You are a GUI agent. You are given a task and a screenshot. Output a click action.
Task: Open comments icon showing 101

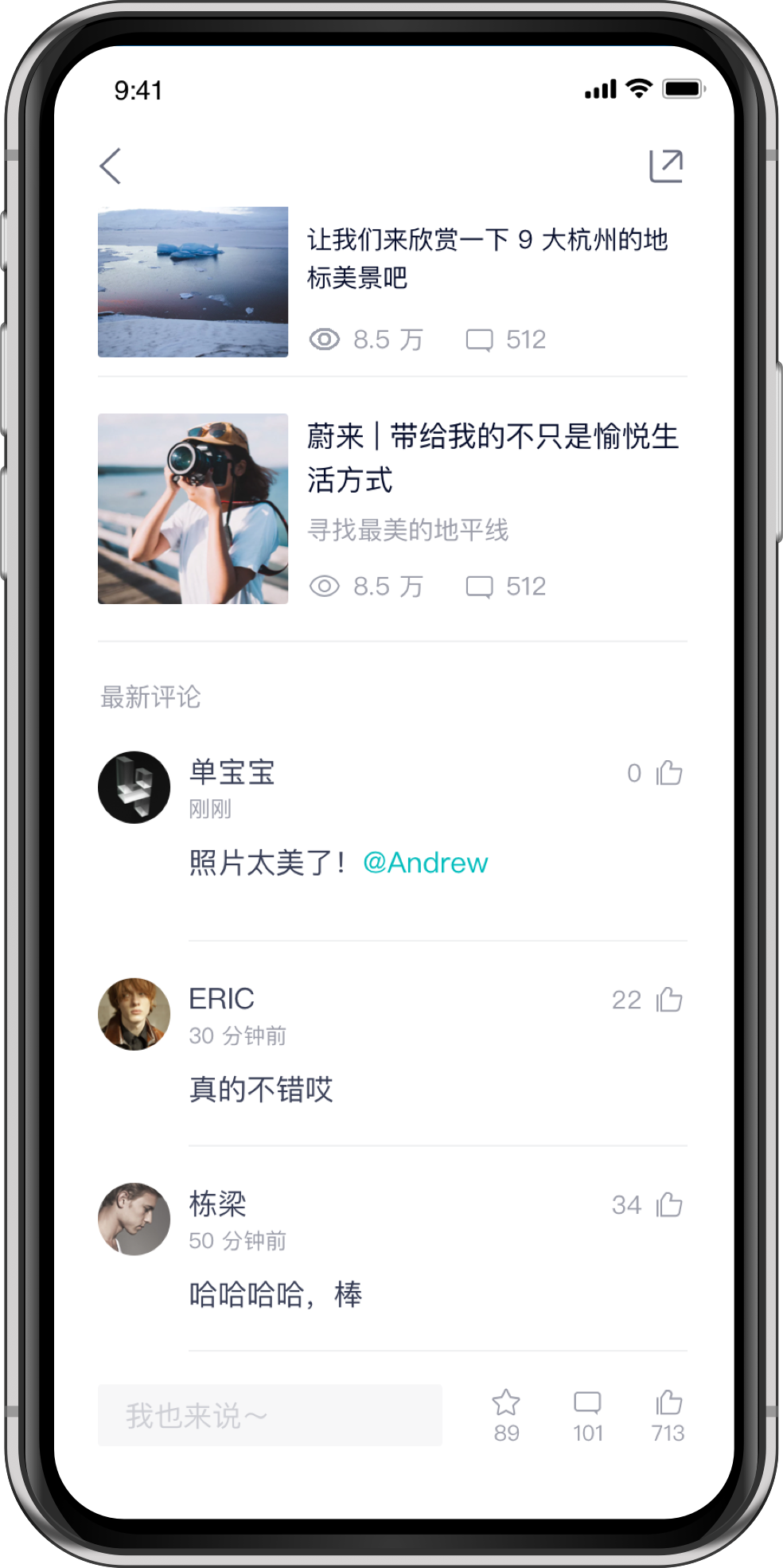pyautogui.click(x=587, y=1404)
